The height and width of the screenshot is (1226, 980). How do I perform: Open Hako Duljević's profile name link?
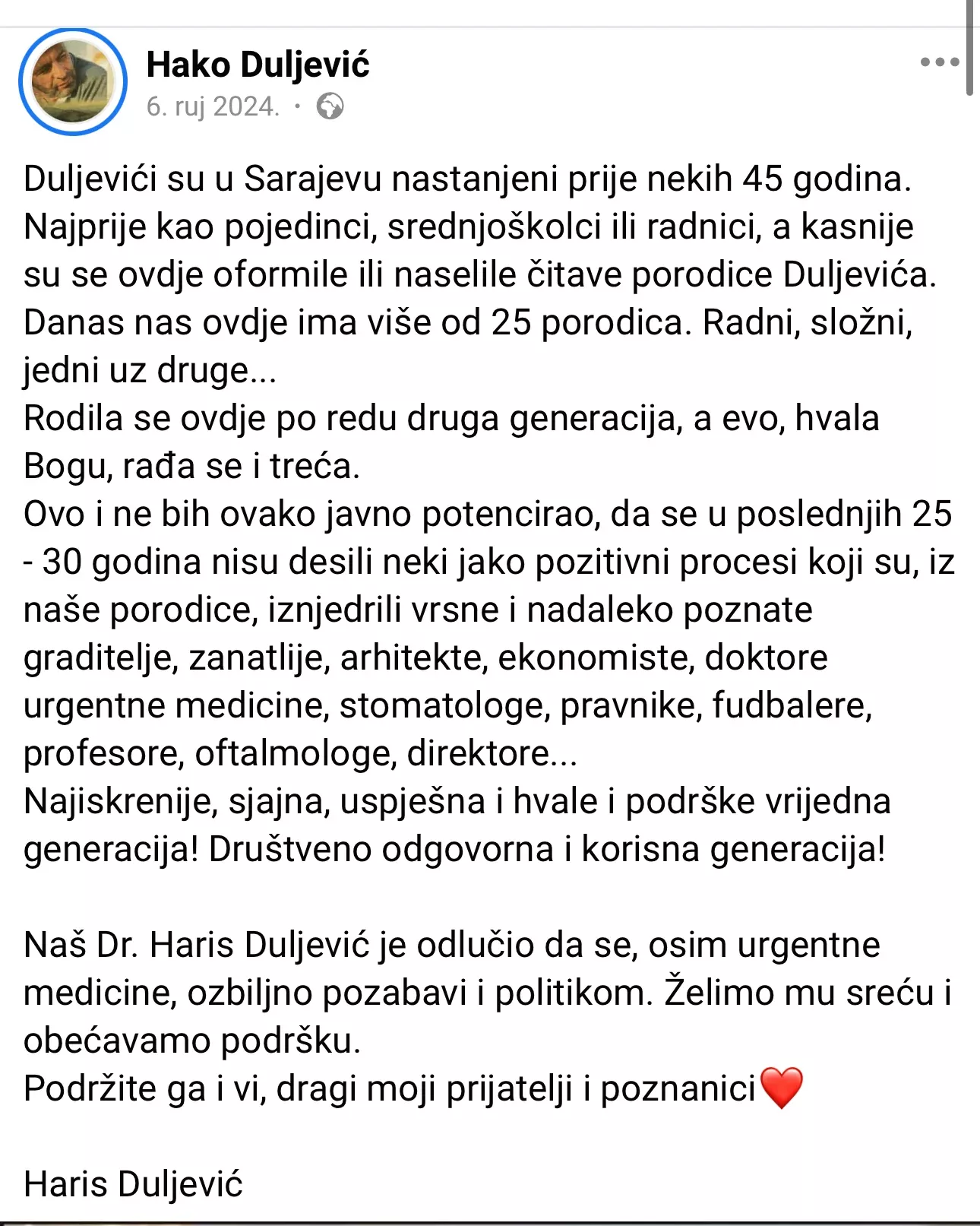[258, 65]
